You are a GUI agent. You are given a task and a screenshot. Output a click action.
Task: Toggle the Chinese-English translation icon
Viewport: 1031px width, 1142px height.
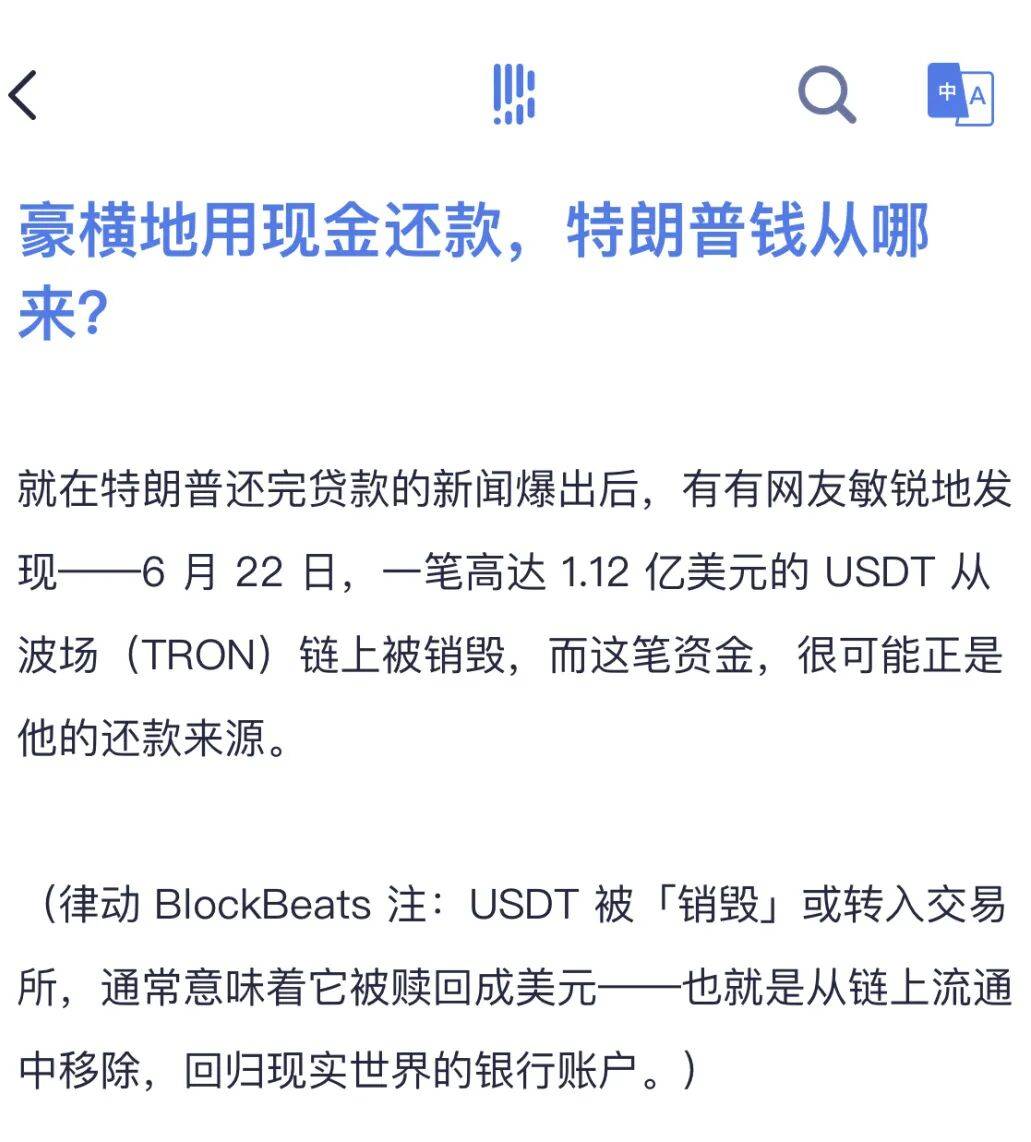pos(960,95)
